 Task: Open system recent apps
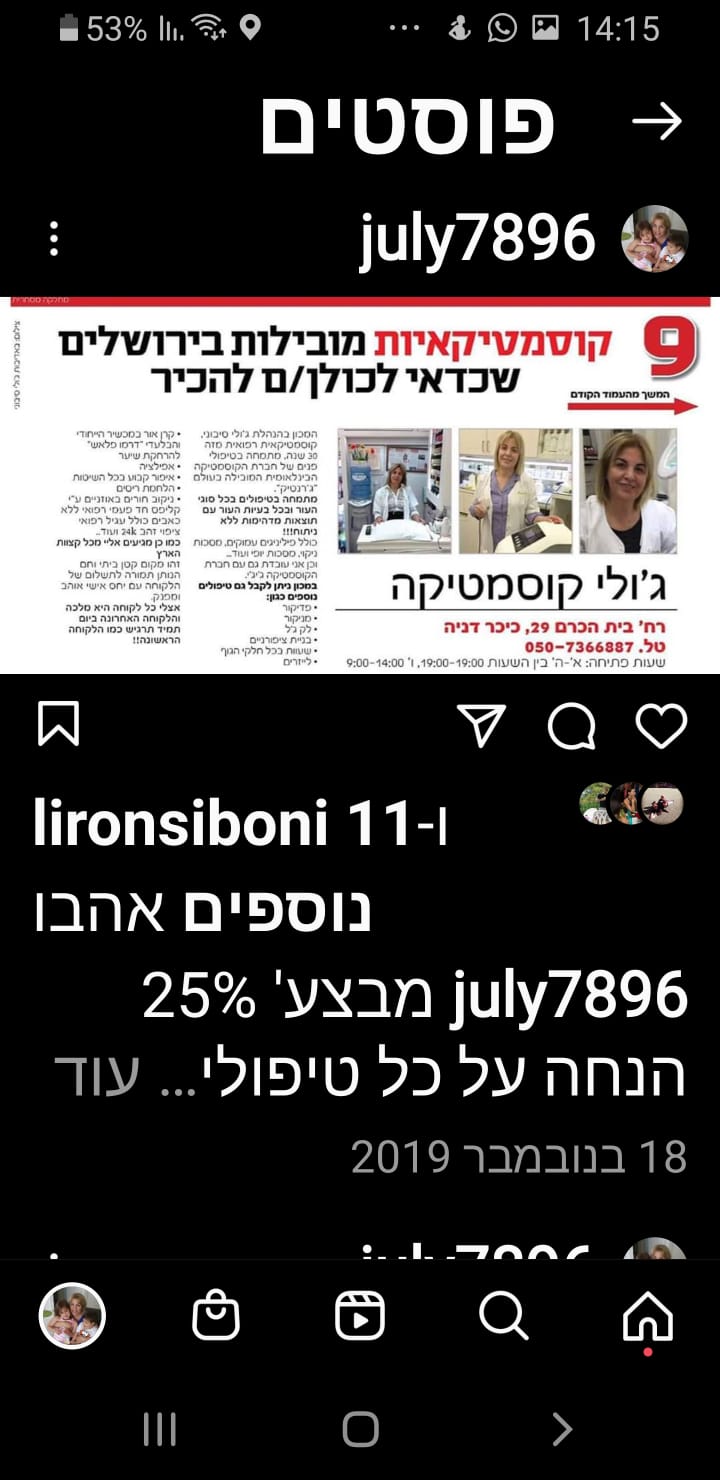pyautogui.click(x=160, y=1429)
